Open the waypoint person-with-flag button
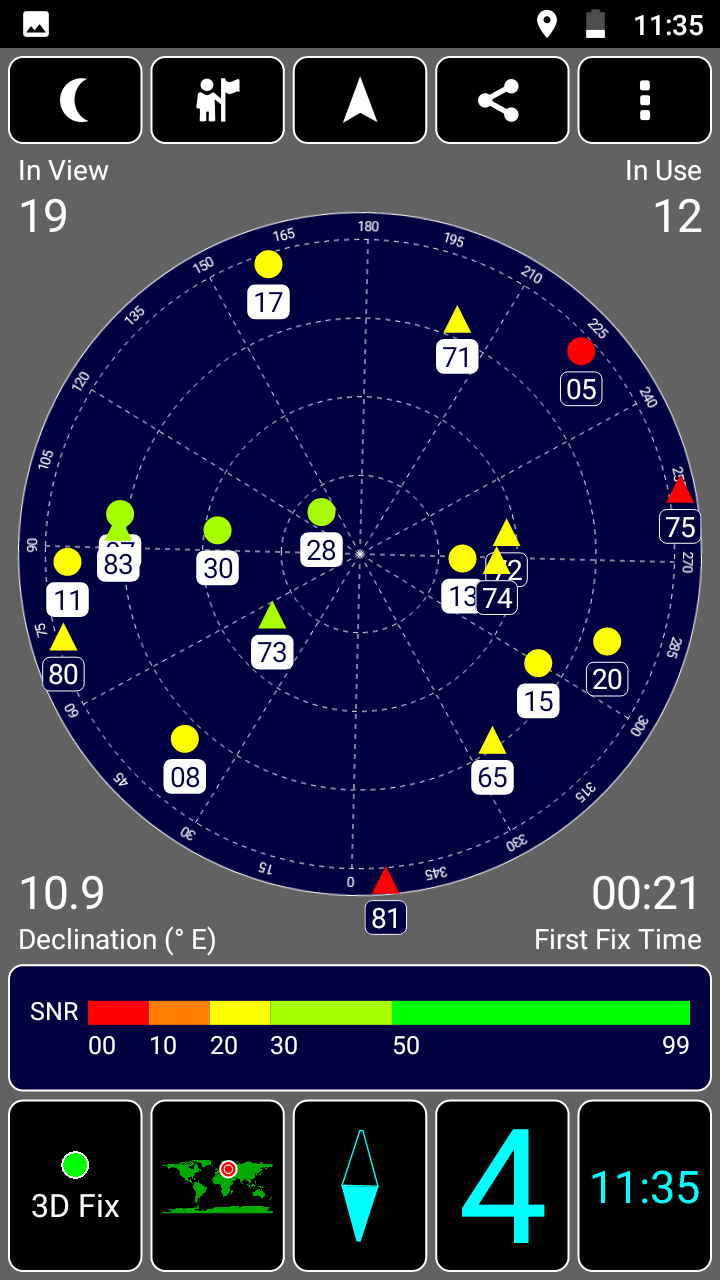This screenshot has width=720, height=1280. tap(217, 100)
